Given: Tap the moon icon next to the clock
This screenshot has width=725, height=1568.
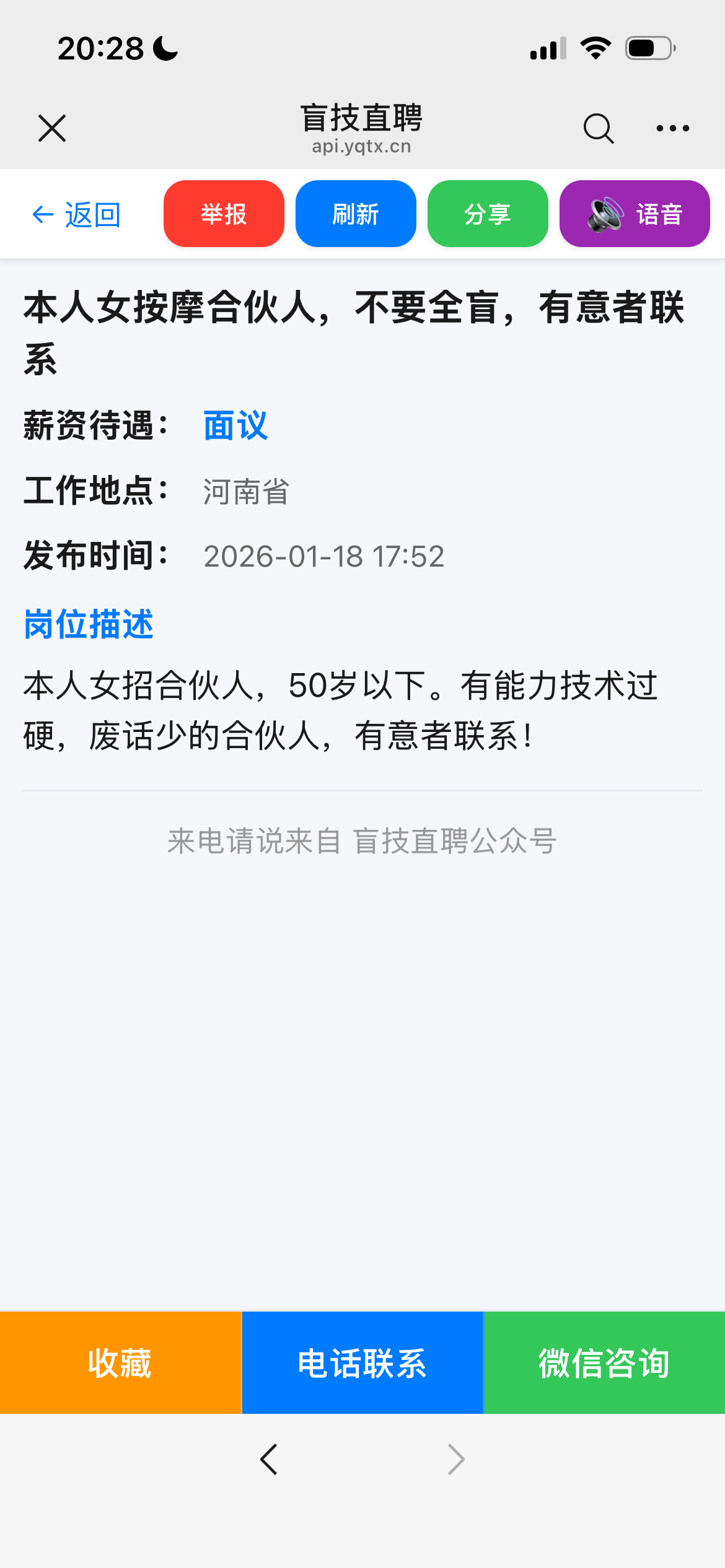Looking at the screenshot, I should [163, 49].
